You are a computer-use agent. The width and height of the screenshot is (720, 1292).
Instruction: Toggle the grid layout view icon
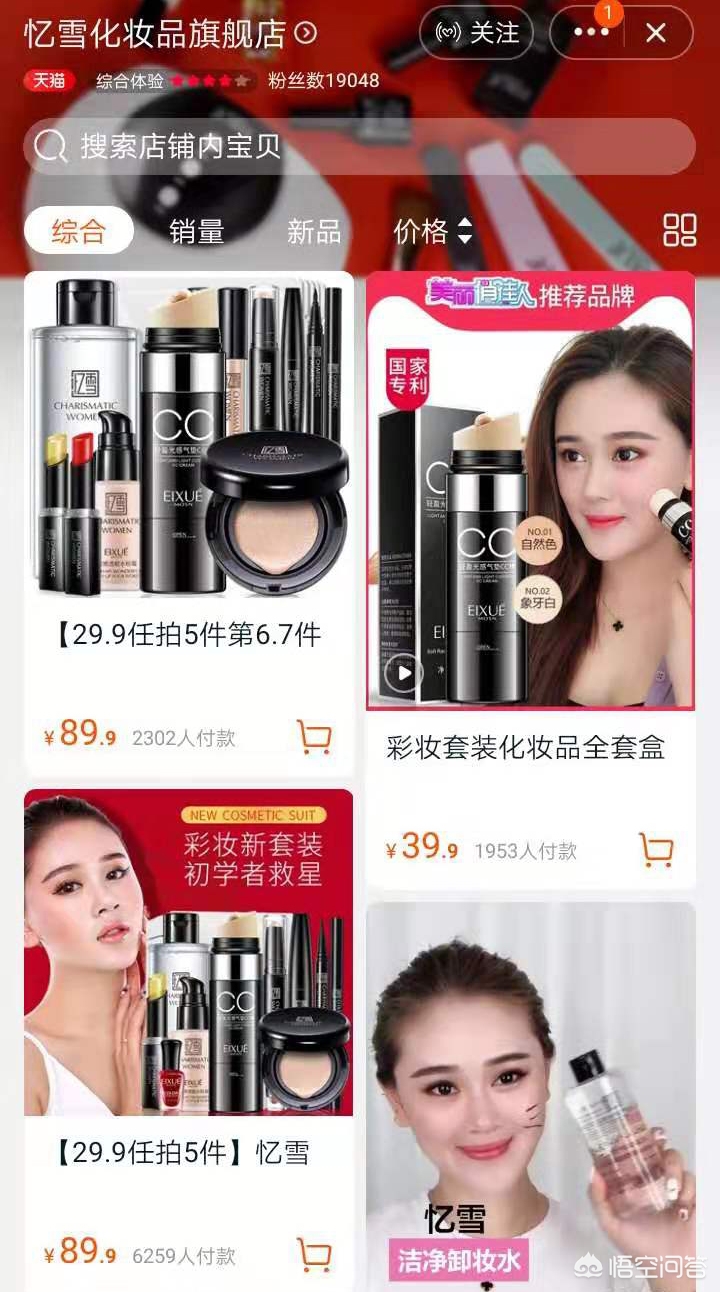pos(679,230)
